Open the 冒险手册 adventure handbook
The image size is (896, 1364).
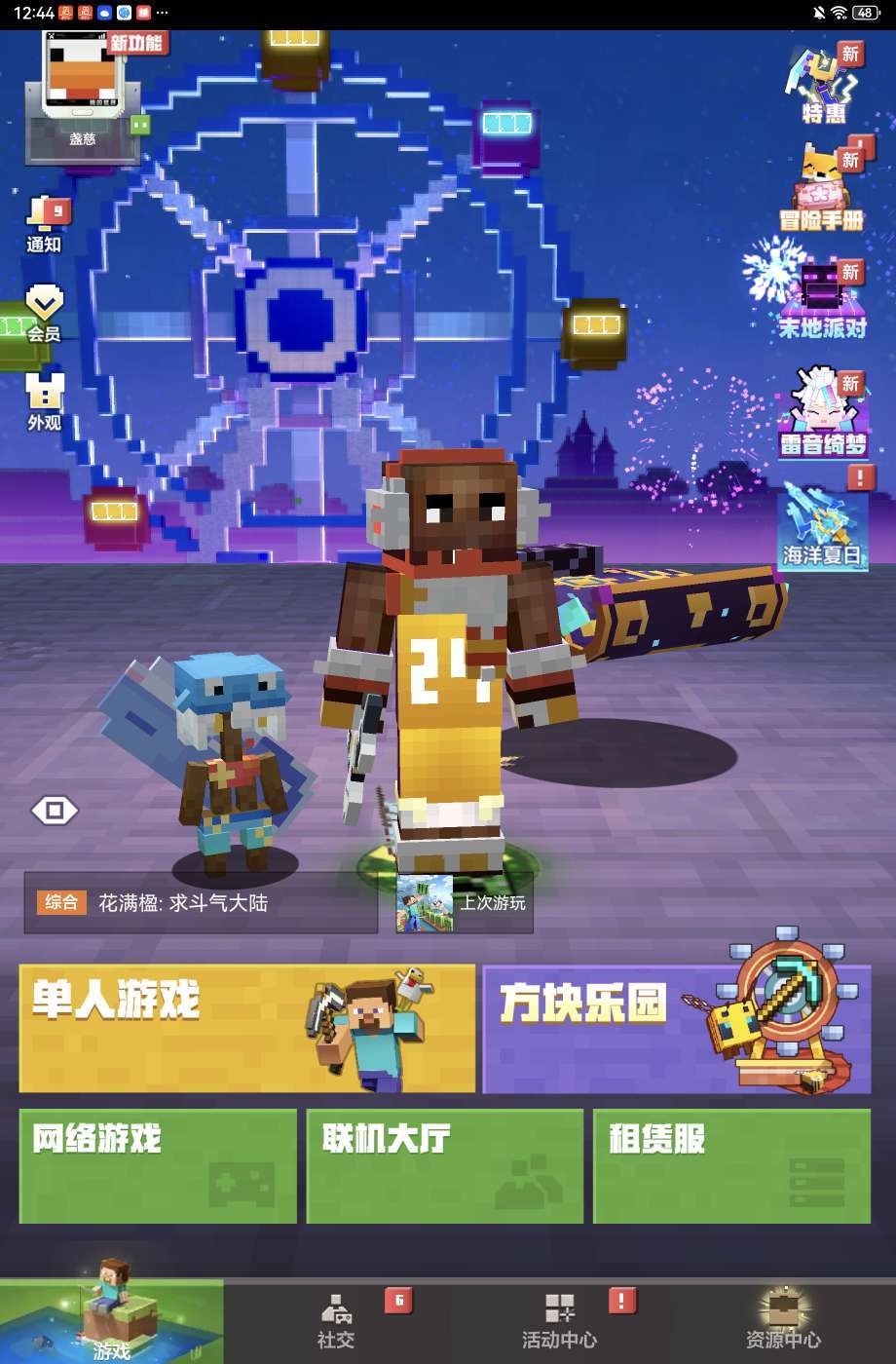[823, 192]
